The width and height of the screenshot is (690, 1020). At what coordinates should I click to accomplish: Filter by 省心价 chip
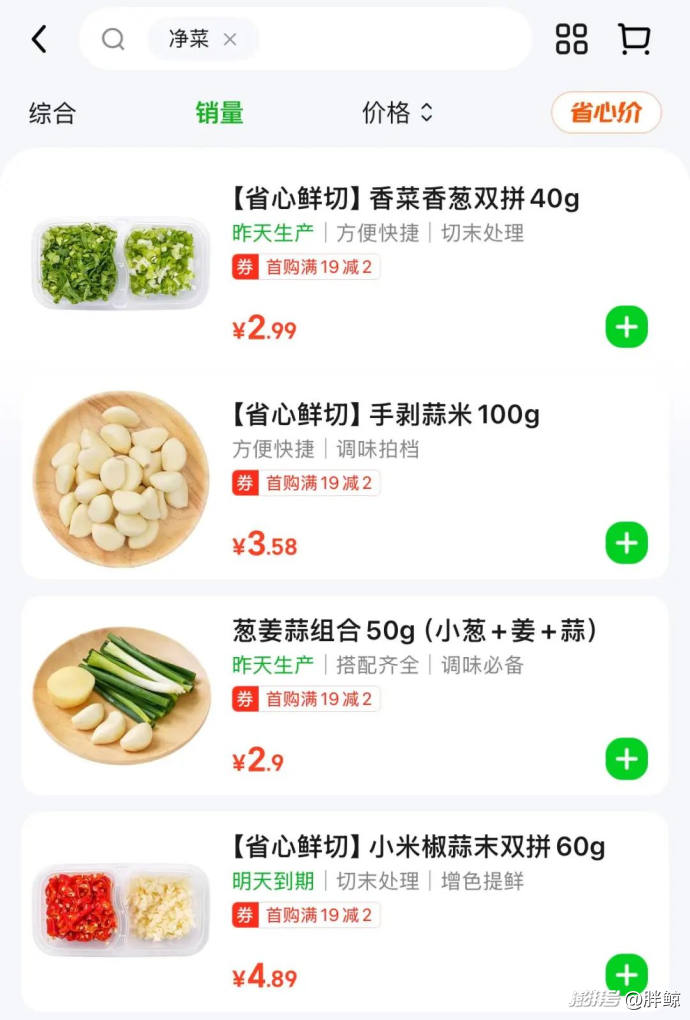pyautogui.click(x=606, y=113)
